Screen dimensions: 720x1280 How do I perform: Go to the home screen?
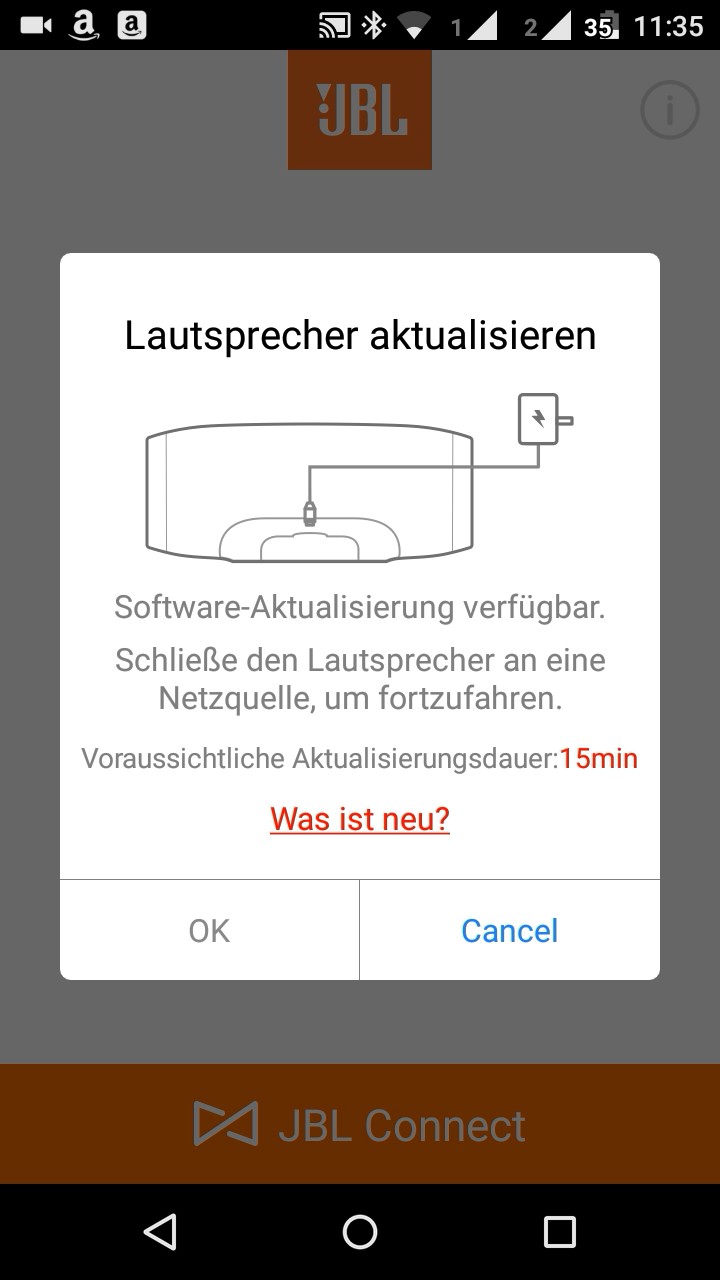point(360,1232)
